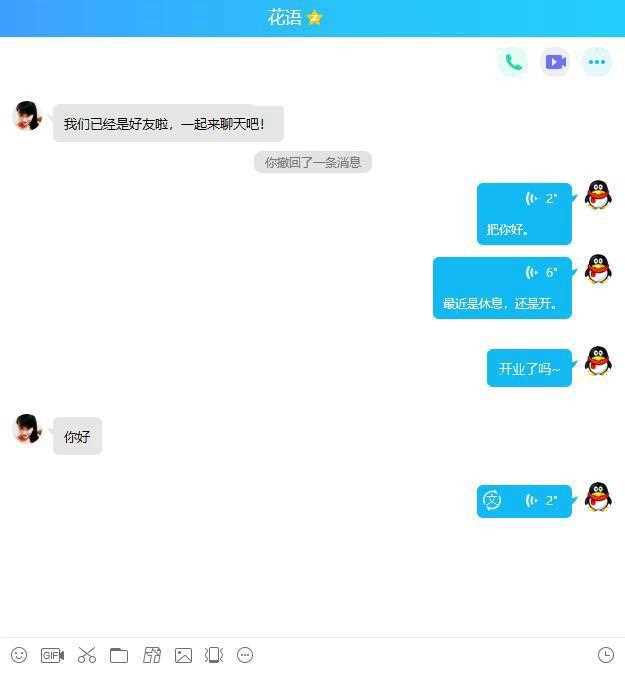Open the more options menu
The height and width of the screenshot is (680, 625).
(597, 62)
